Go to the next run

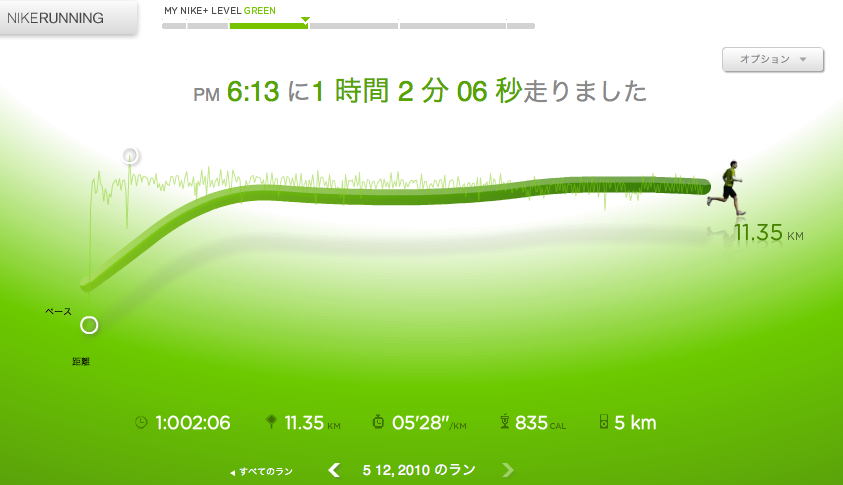(508, 470)
